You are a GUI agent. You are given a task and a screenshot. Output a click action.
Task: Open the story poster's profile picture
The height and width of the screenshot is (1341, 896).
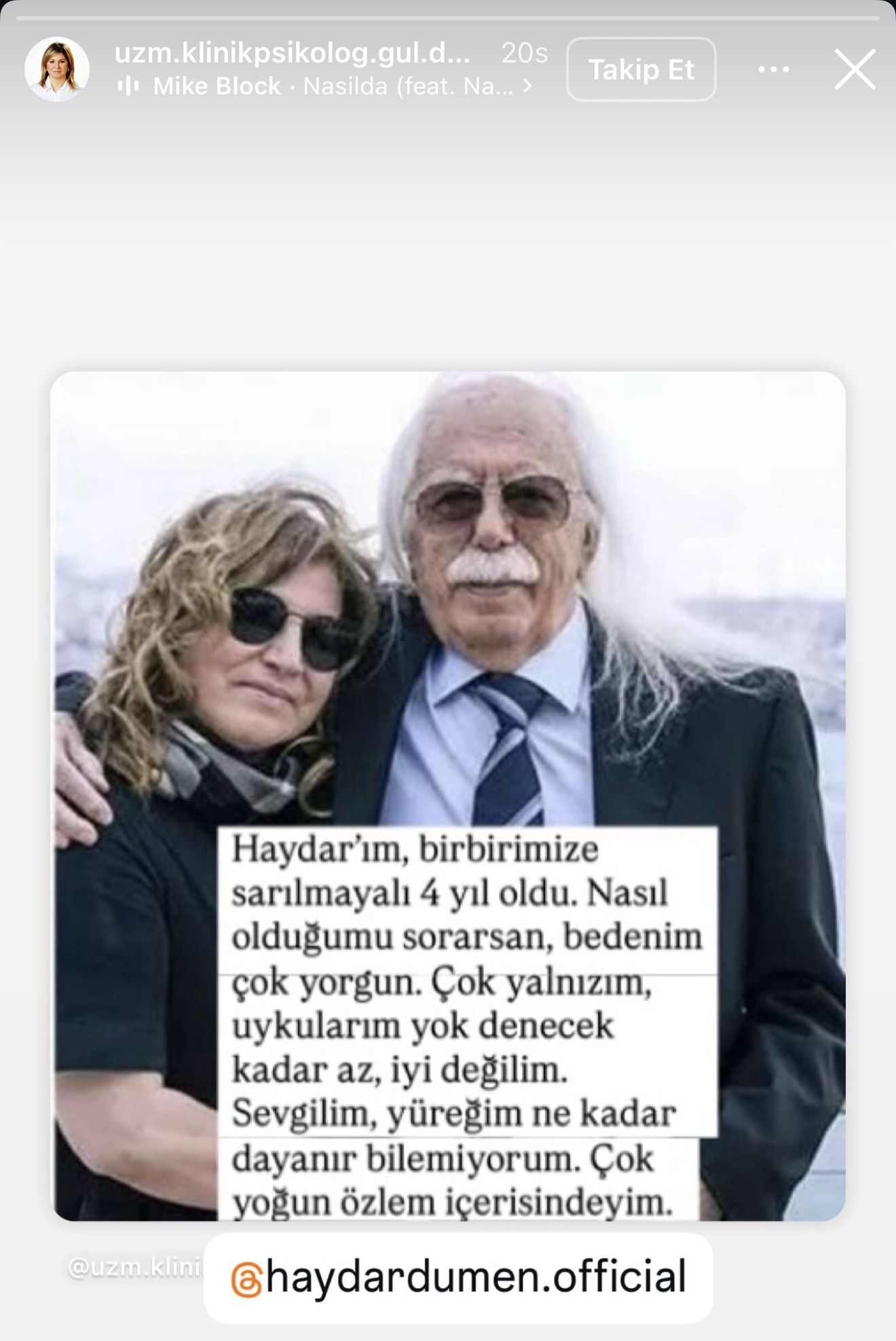[57, 69]
